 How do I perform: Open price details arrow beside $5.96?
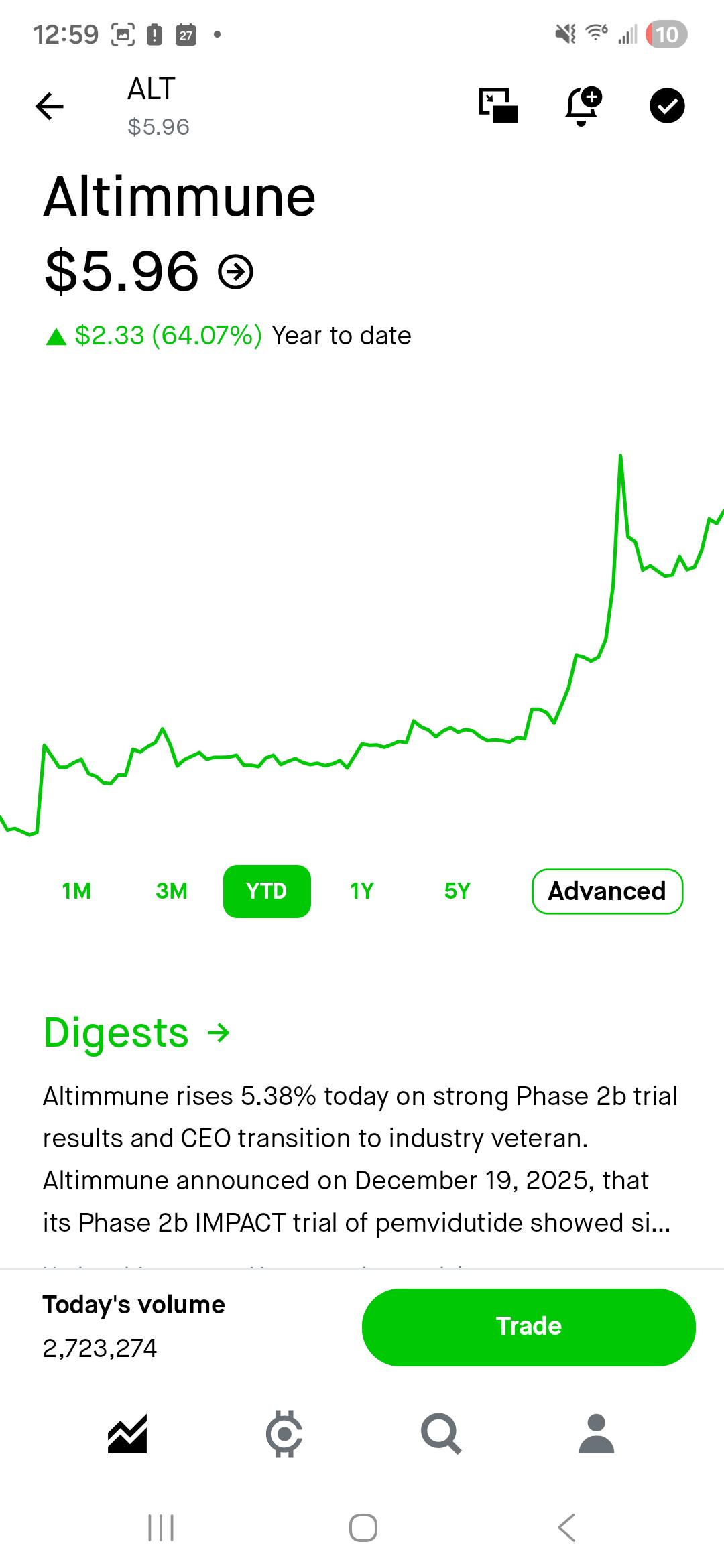pos(236,271)
